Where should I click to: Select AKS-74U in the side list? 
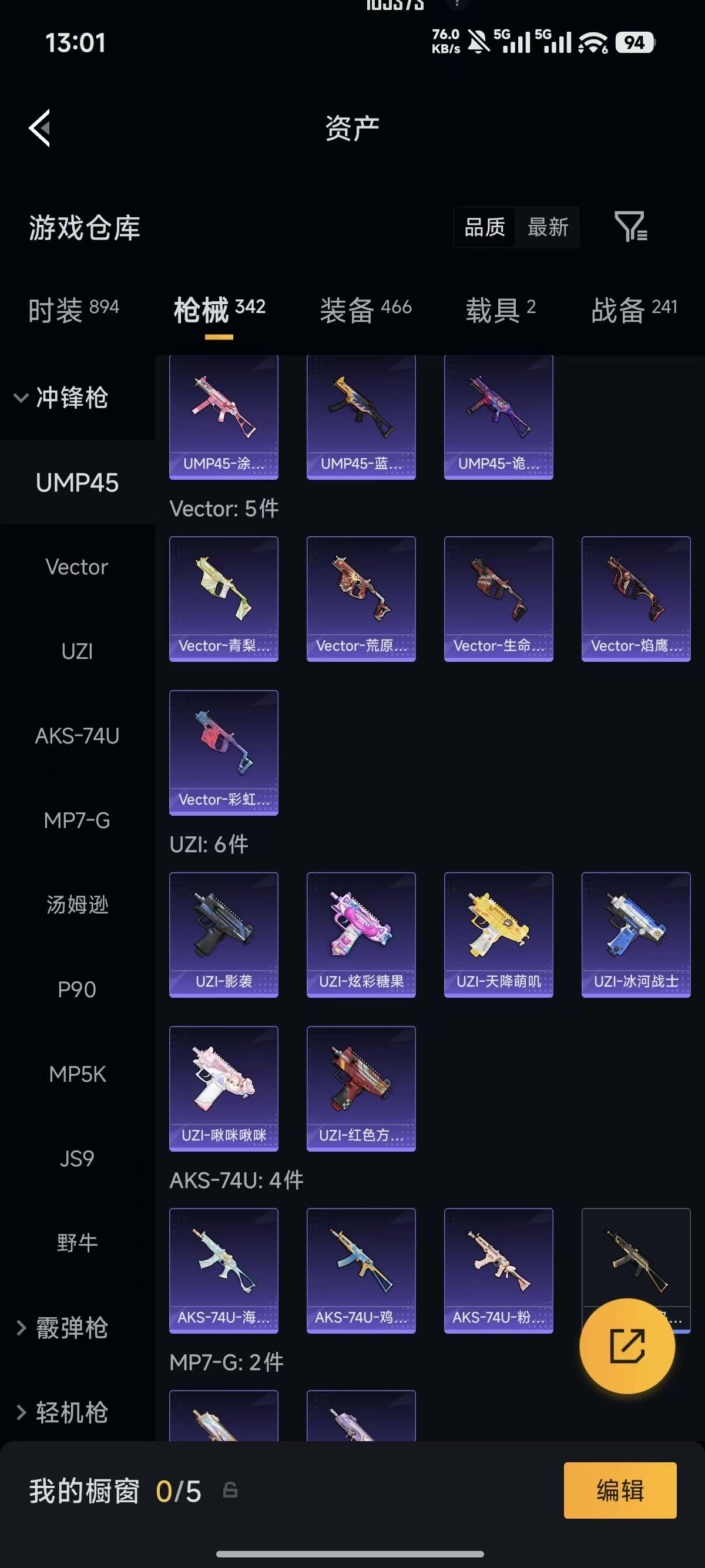click(78, 736)
